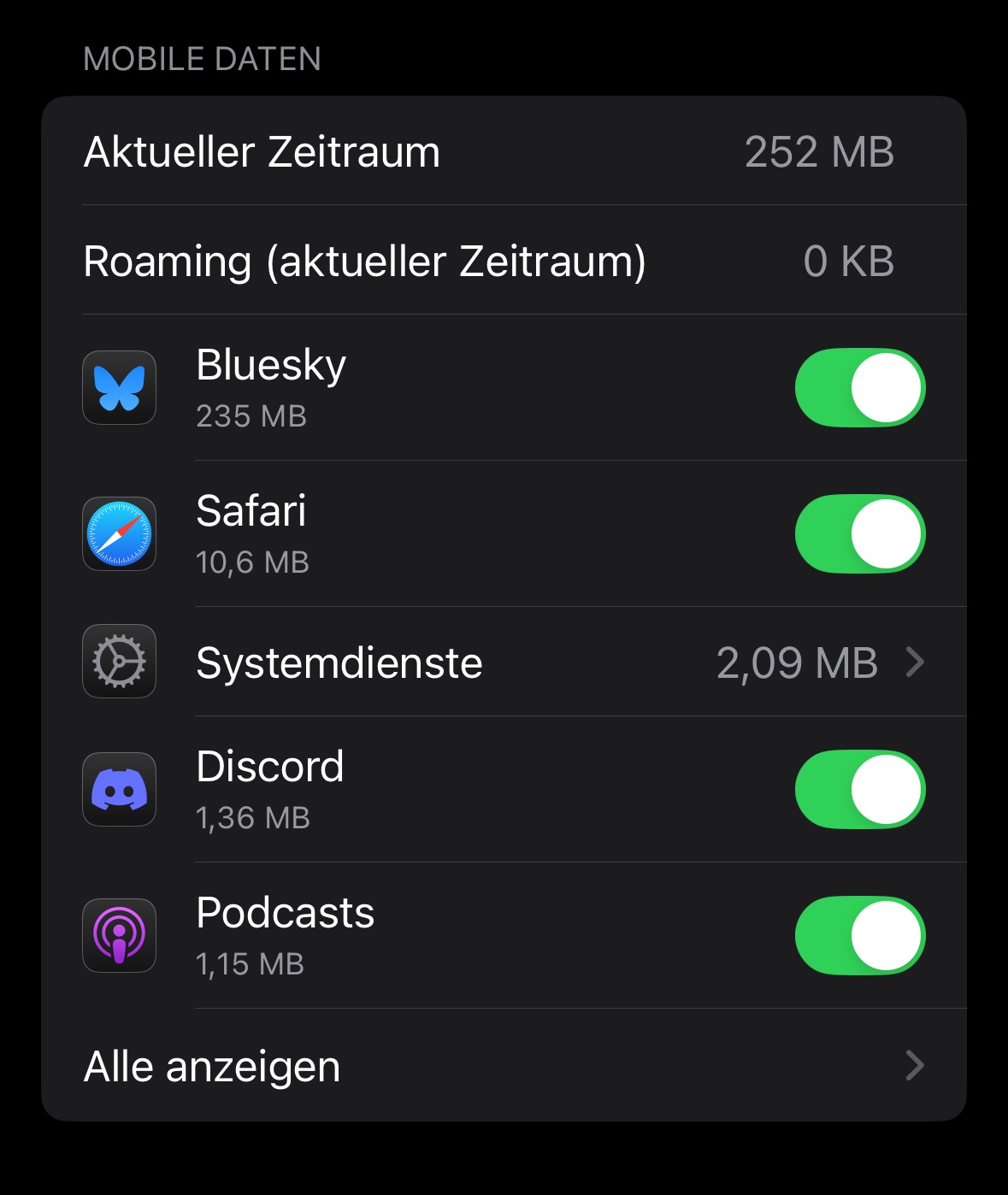Switch off mobile data for Podcasts
Viewport: 1008px width, 1195px height.
(859, 935)
